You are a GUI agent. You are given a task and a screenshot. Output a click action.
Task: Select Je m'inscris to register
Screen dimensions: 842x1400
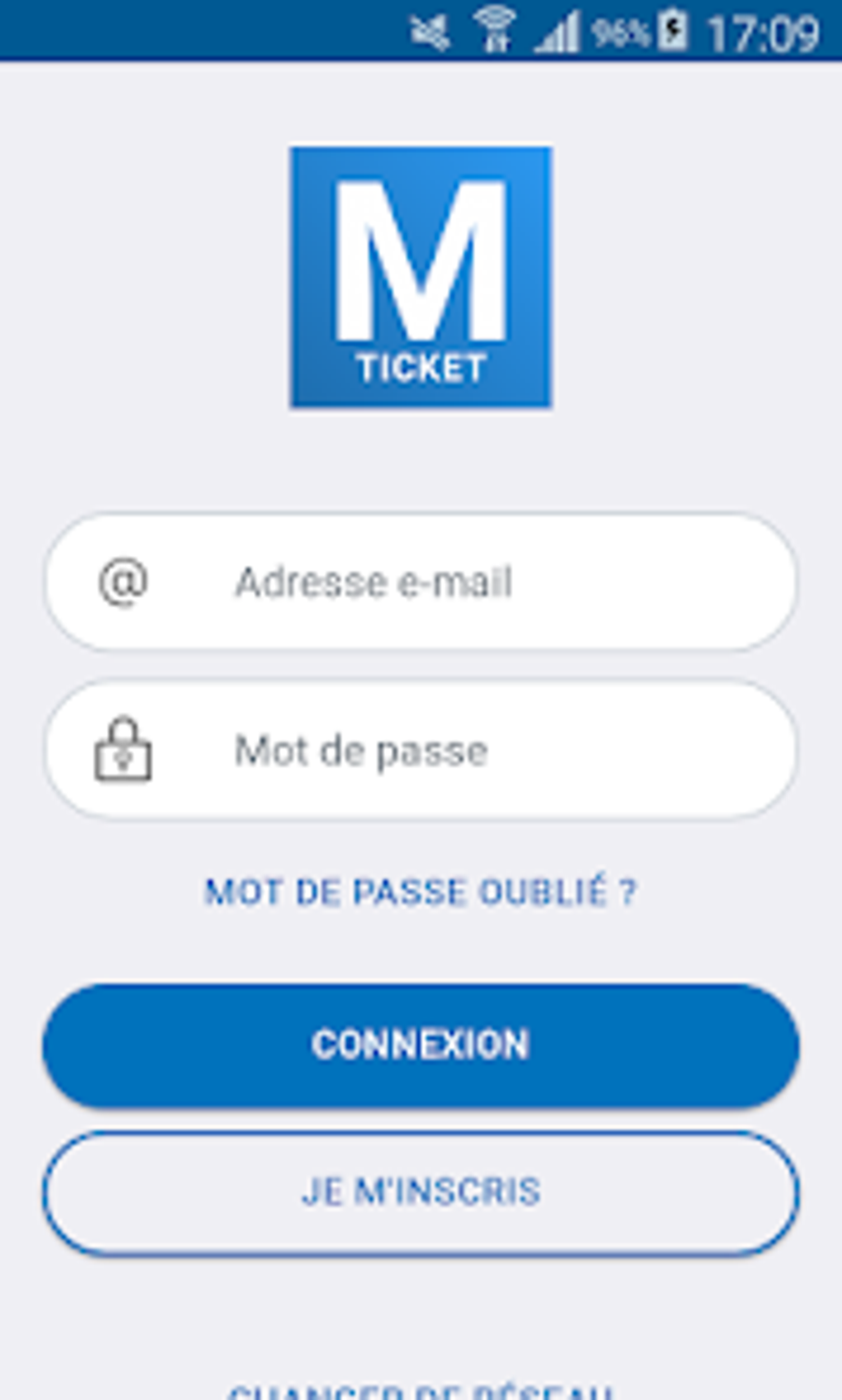421,1192
